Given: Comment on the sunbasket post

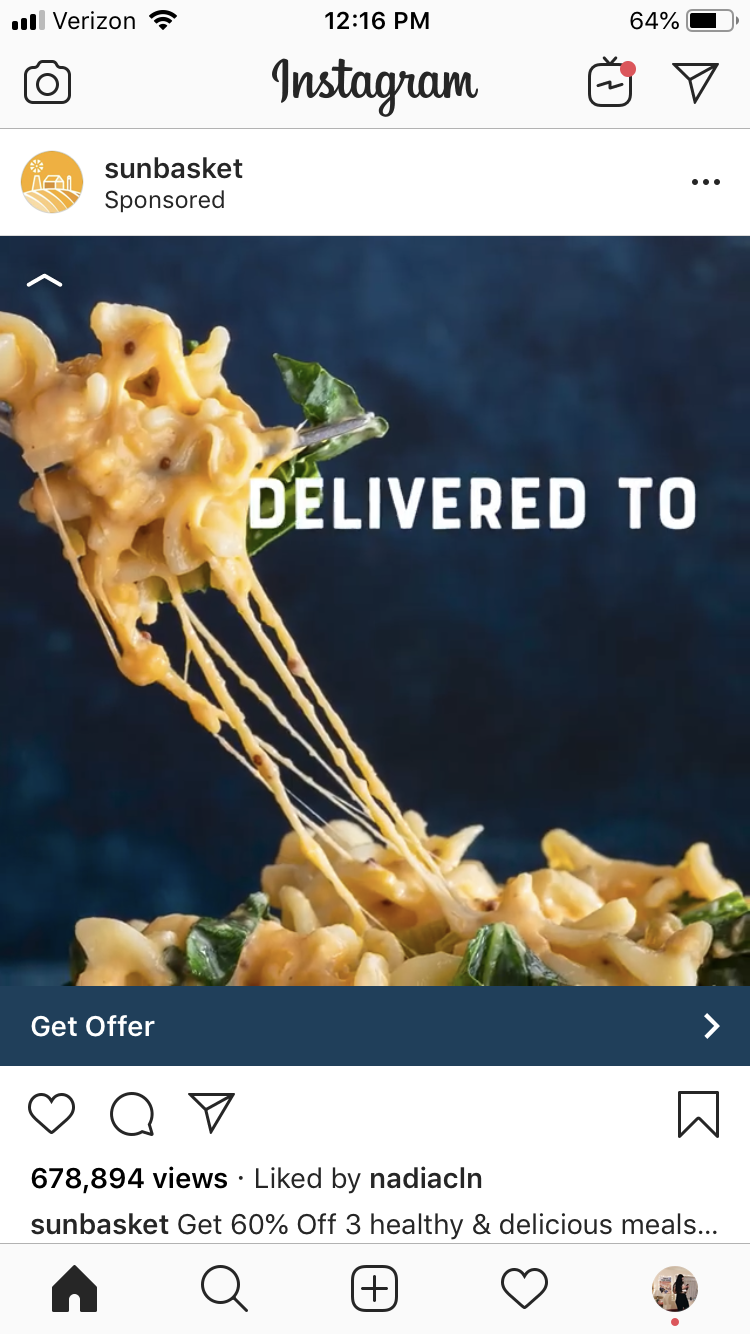Looking at the screenshot, I should 132,1114.
